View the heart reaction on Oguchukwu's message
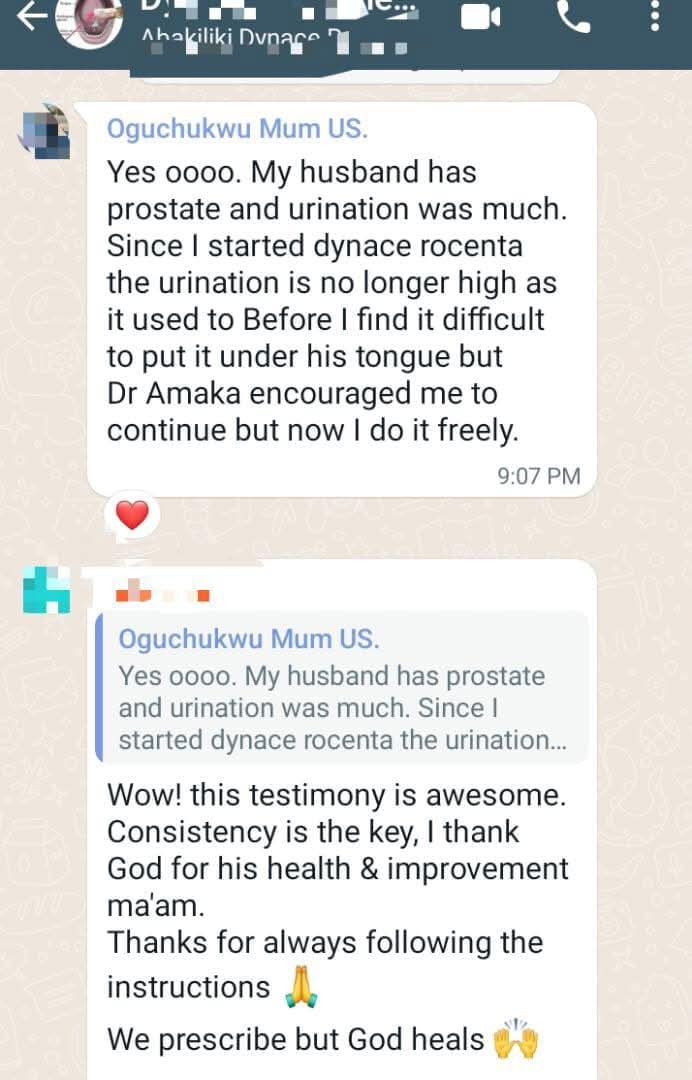 point(132,516)
